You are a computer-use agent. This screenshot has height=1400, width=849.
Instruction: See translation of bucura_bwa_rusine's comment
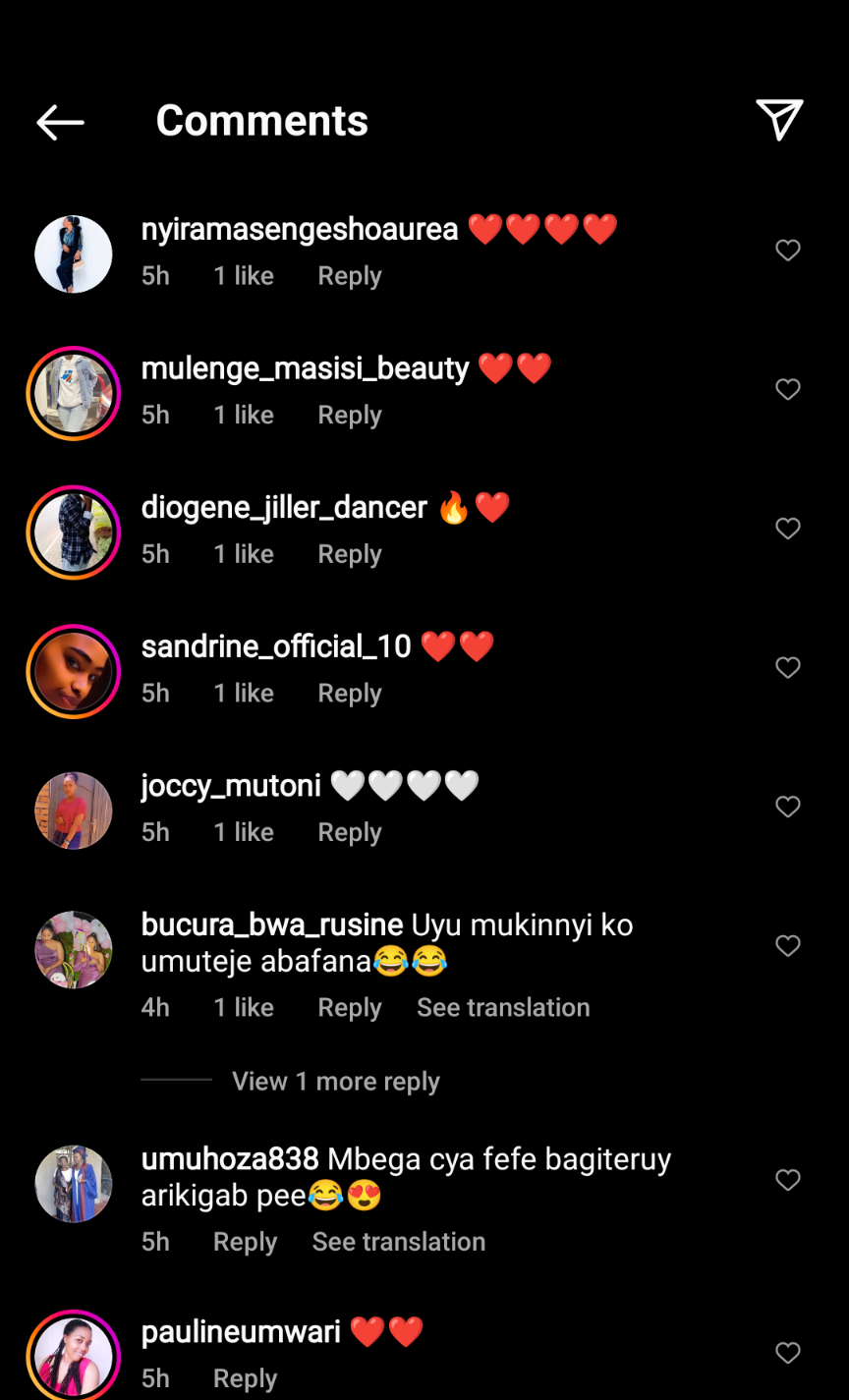click(x=503, y=1007)
